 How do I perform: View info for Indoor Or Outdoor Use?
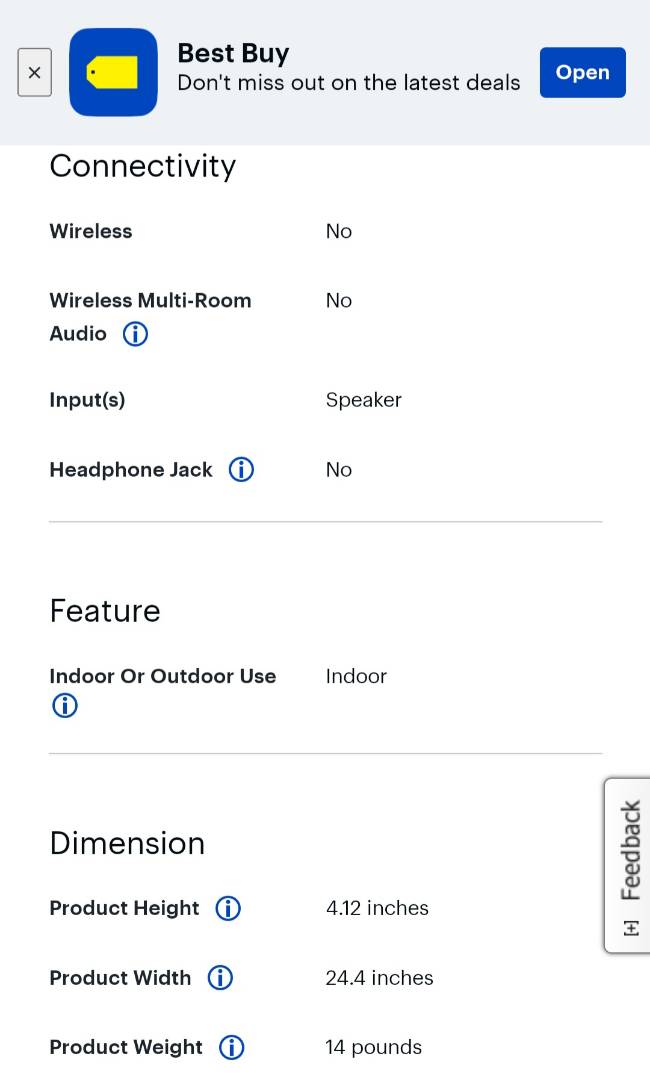[65, 705]
